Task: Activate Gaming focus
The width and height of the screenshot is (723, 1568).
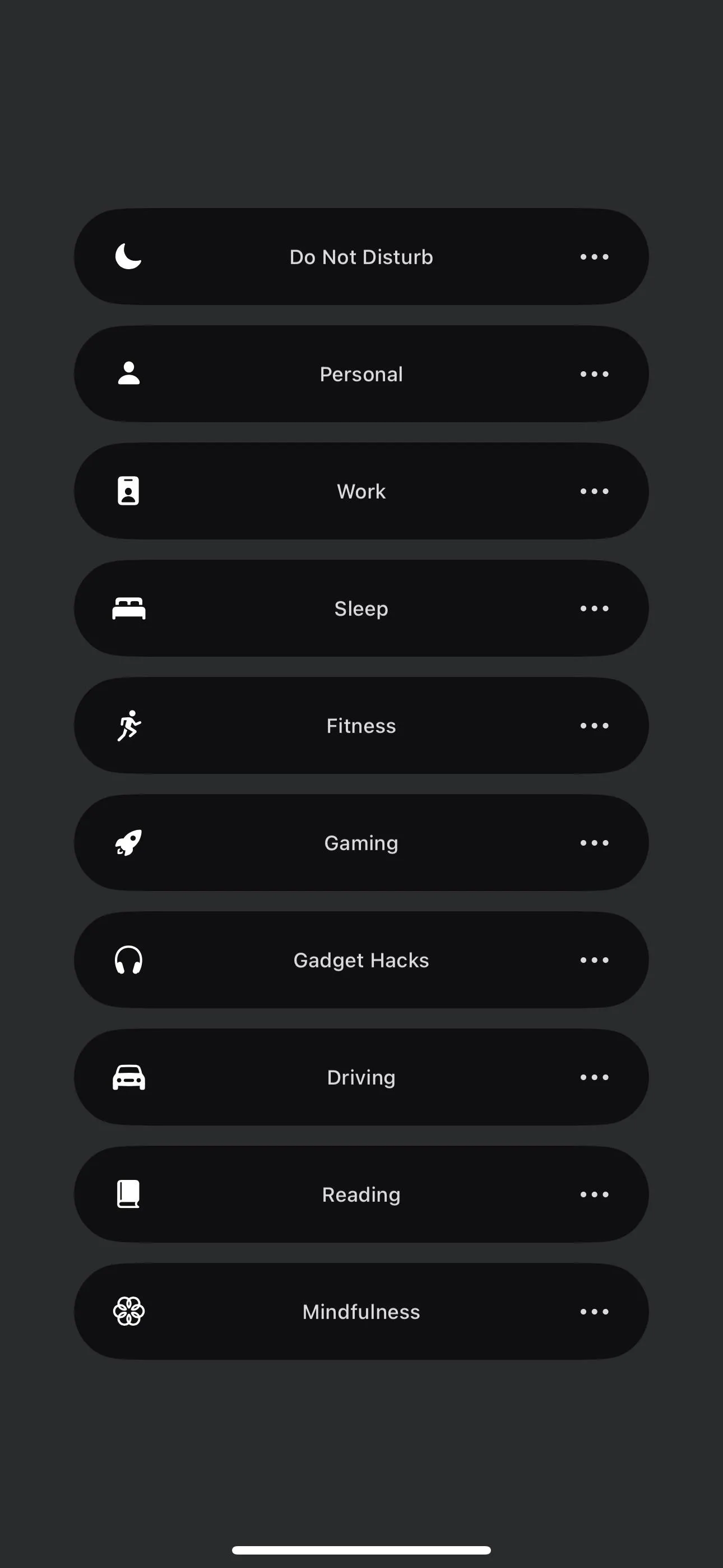Action: tap(361, 842)
